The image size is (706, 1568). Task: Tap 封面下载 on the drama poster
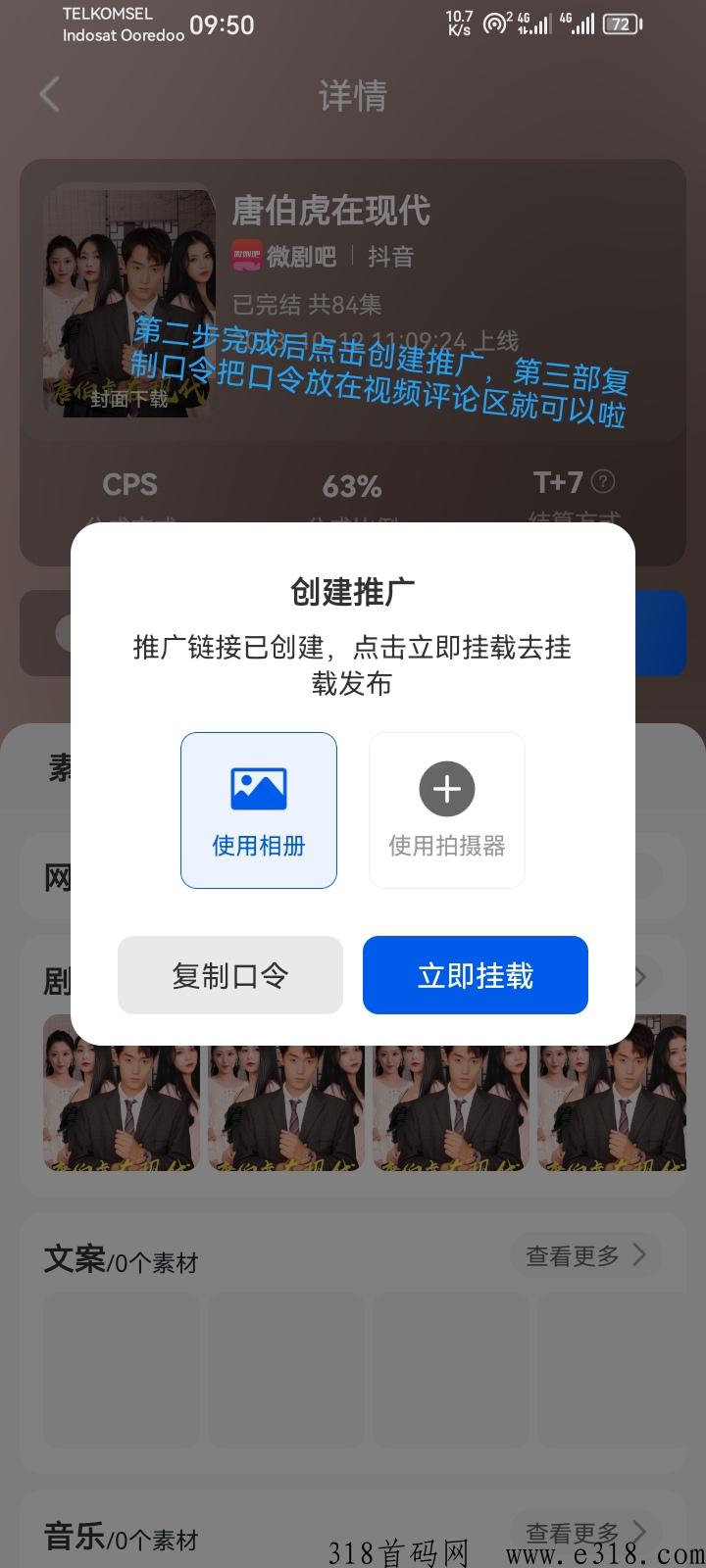[129, 399]
